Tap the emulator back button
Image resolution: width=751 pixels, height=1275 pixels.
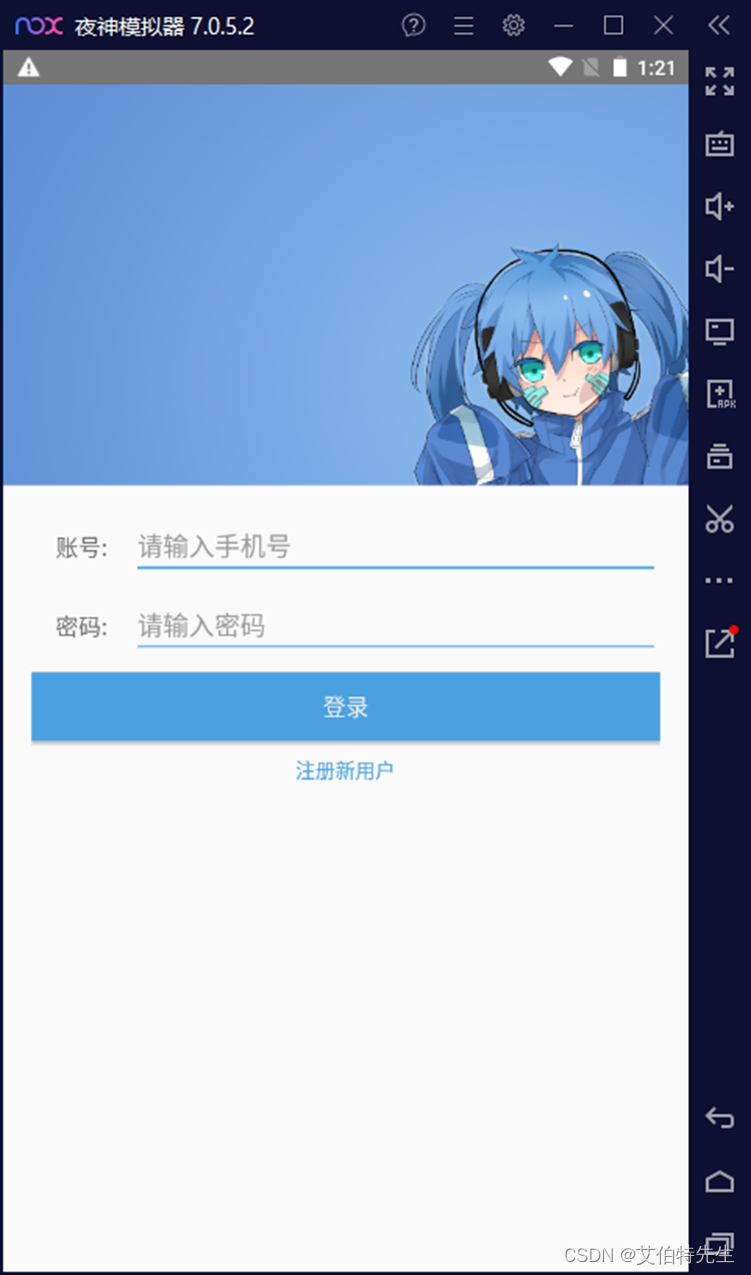[x=719, y=1118]
